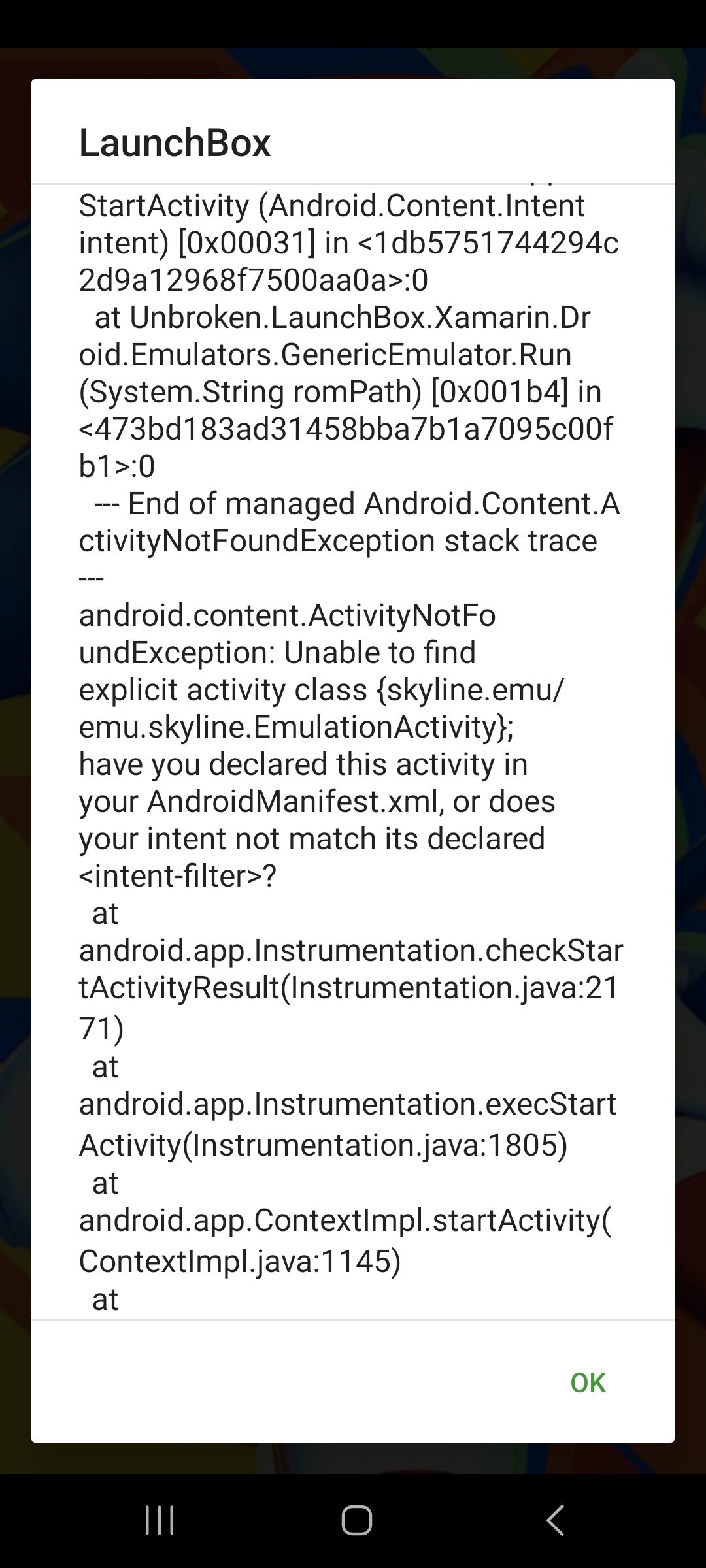Open the recent apps view
Image resolution: width=706 pixels, height=1568 pixels.
[160, 1520]
